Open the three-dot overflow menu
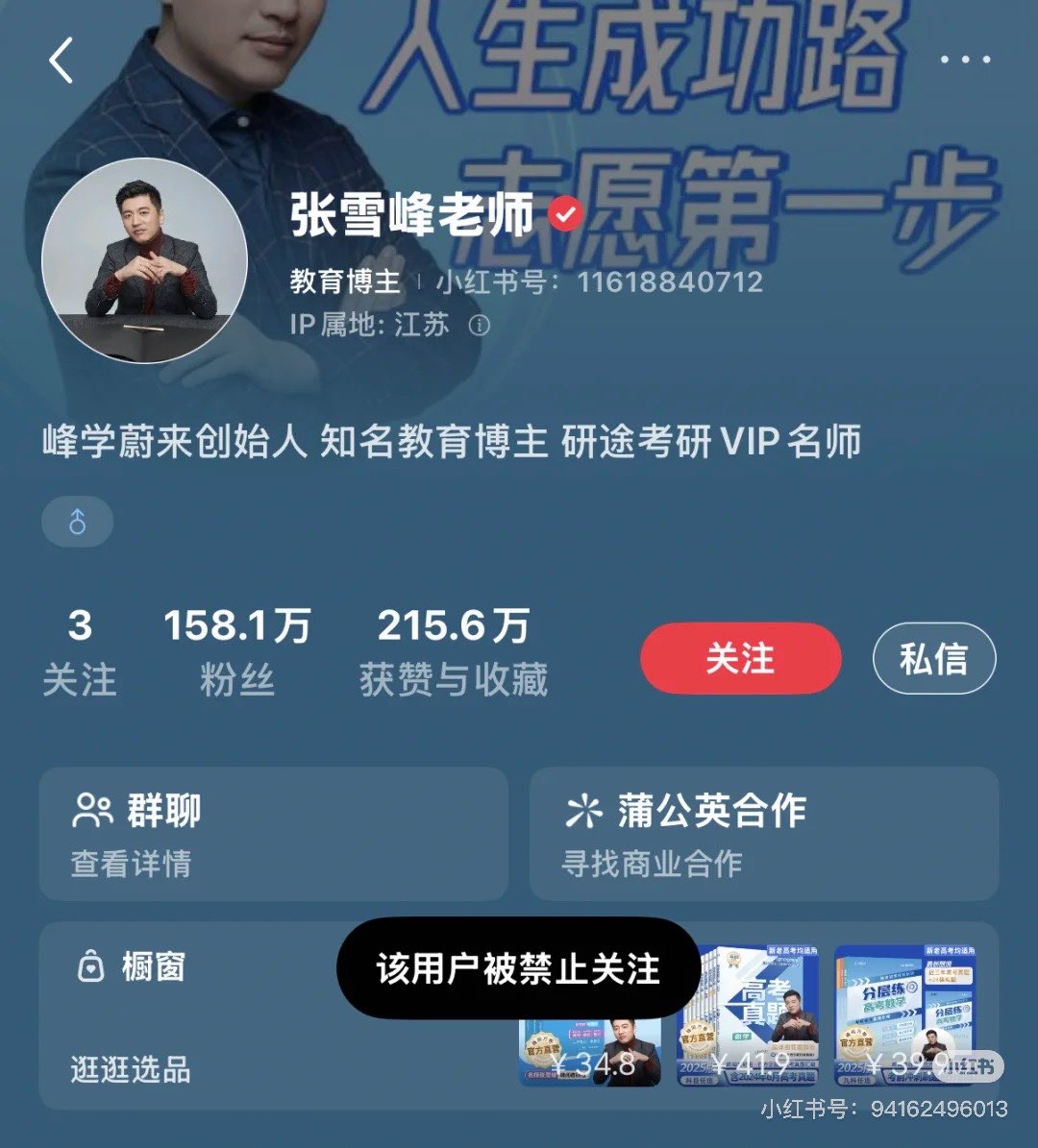1038x1148 pixels. (x=965, y=60)
